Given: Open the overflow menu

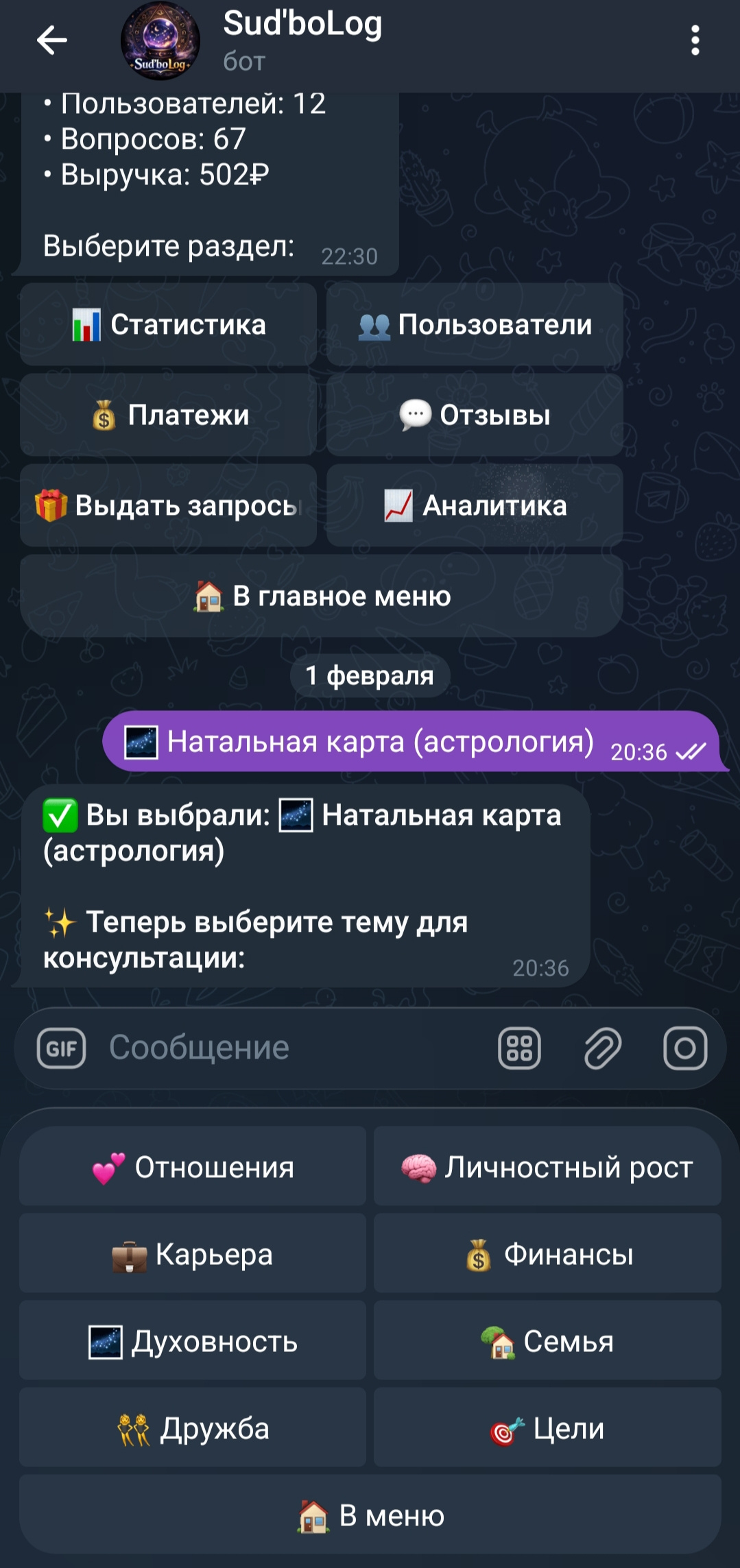Looking at the screenshot, I should coord(695,40).
